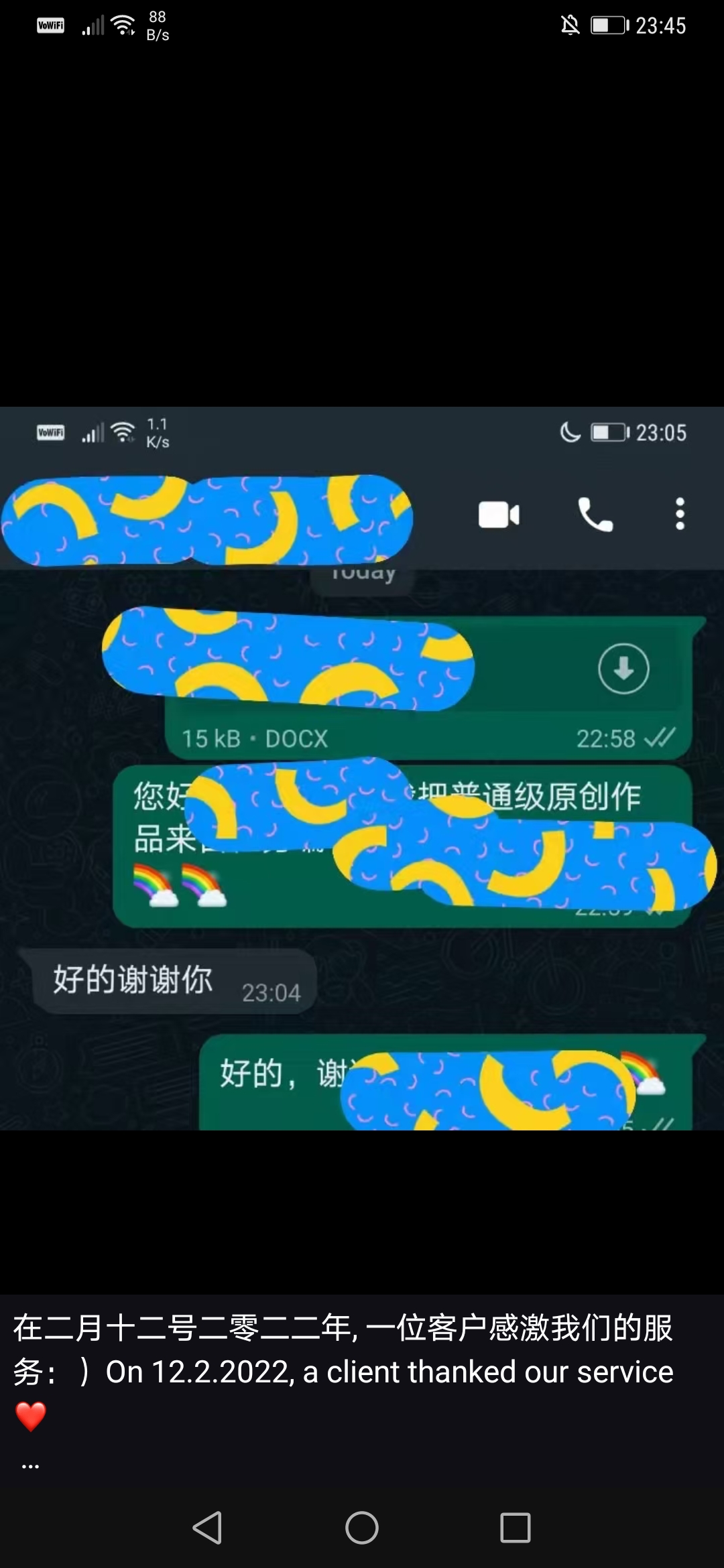The width and height of the screenshot is (724, 1568).
Task: Open the recent apps overview
Action: coord(516,1528)
